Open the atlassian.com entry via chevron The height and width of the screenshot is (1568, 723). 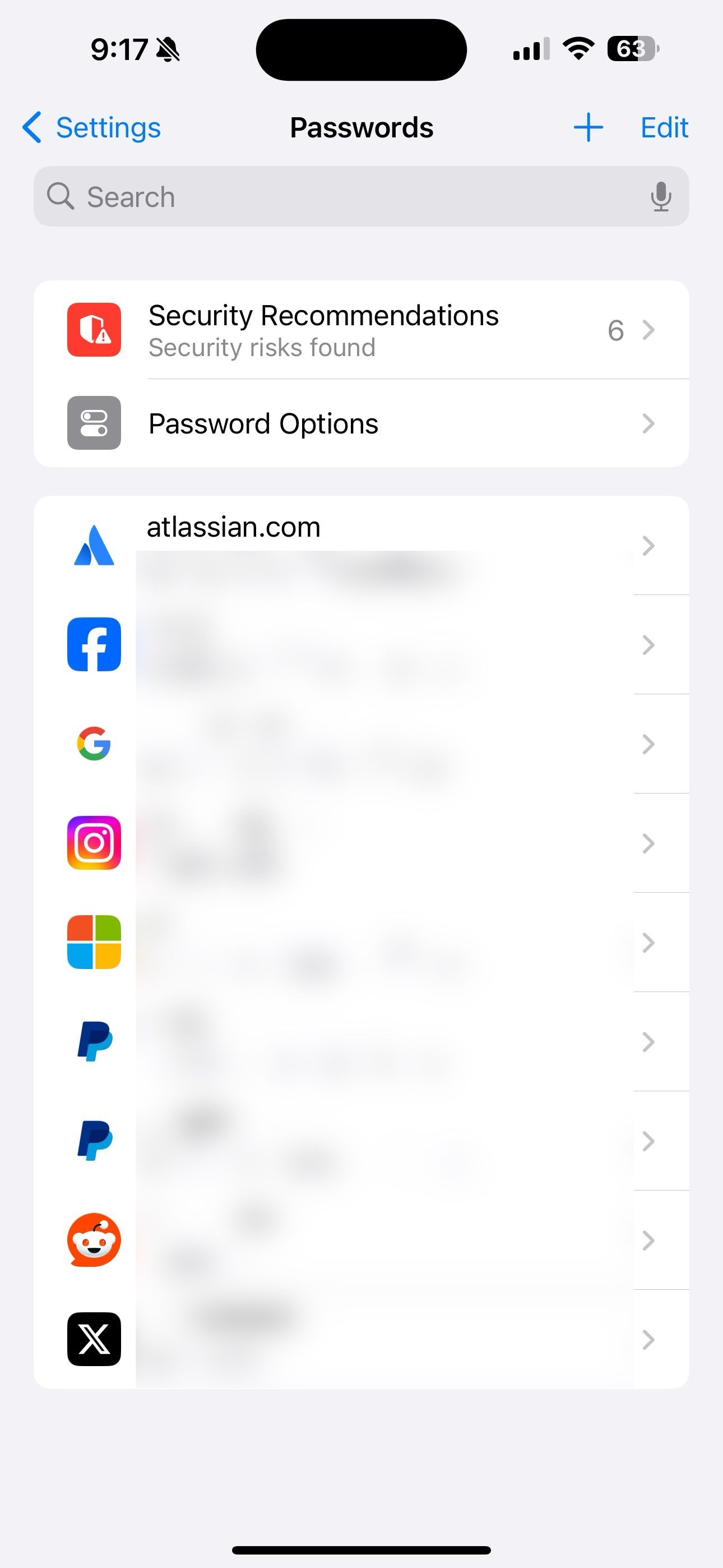click(x=649, y=546)
